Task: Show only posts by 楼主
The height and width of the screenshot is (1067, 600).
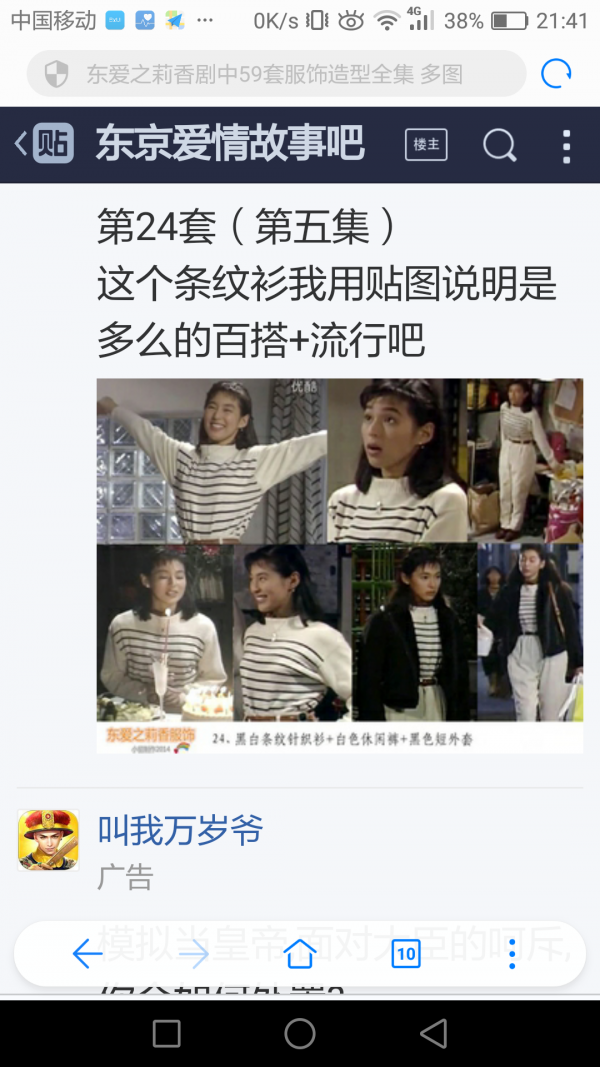Action: [x=426, y=144]
